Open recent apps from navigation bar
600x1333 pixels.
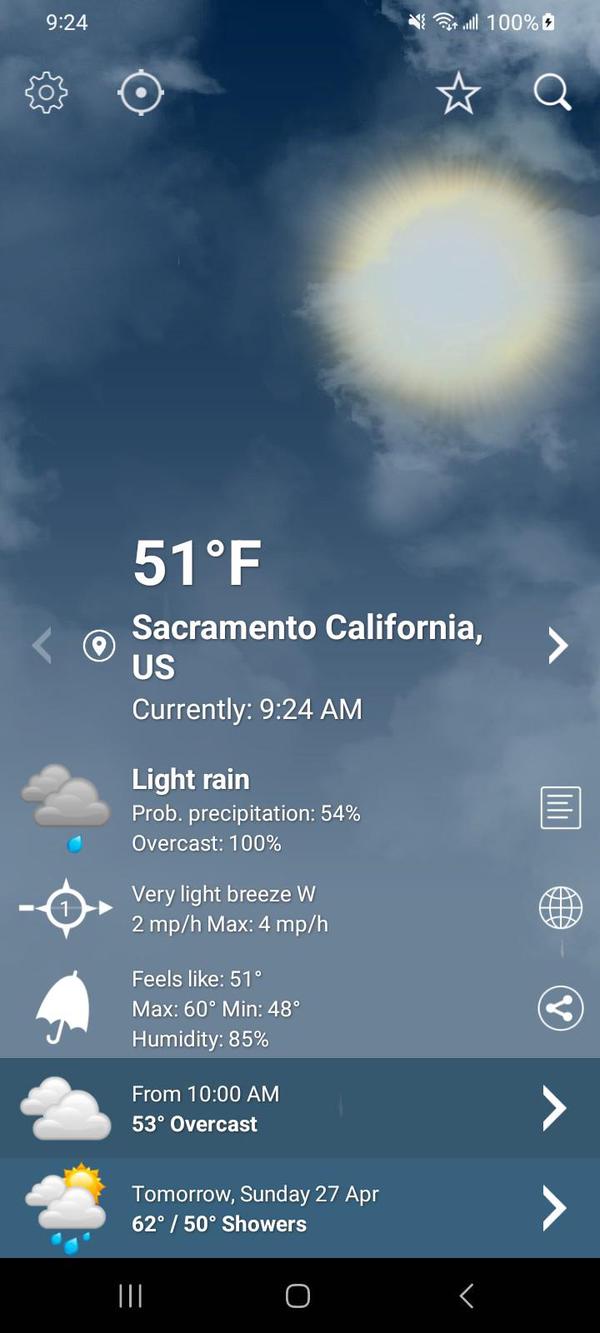(x=131, y=1296)
